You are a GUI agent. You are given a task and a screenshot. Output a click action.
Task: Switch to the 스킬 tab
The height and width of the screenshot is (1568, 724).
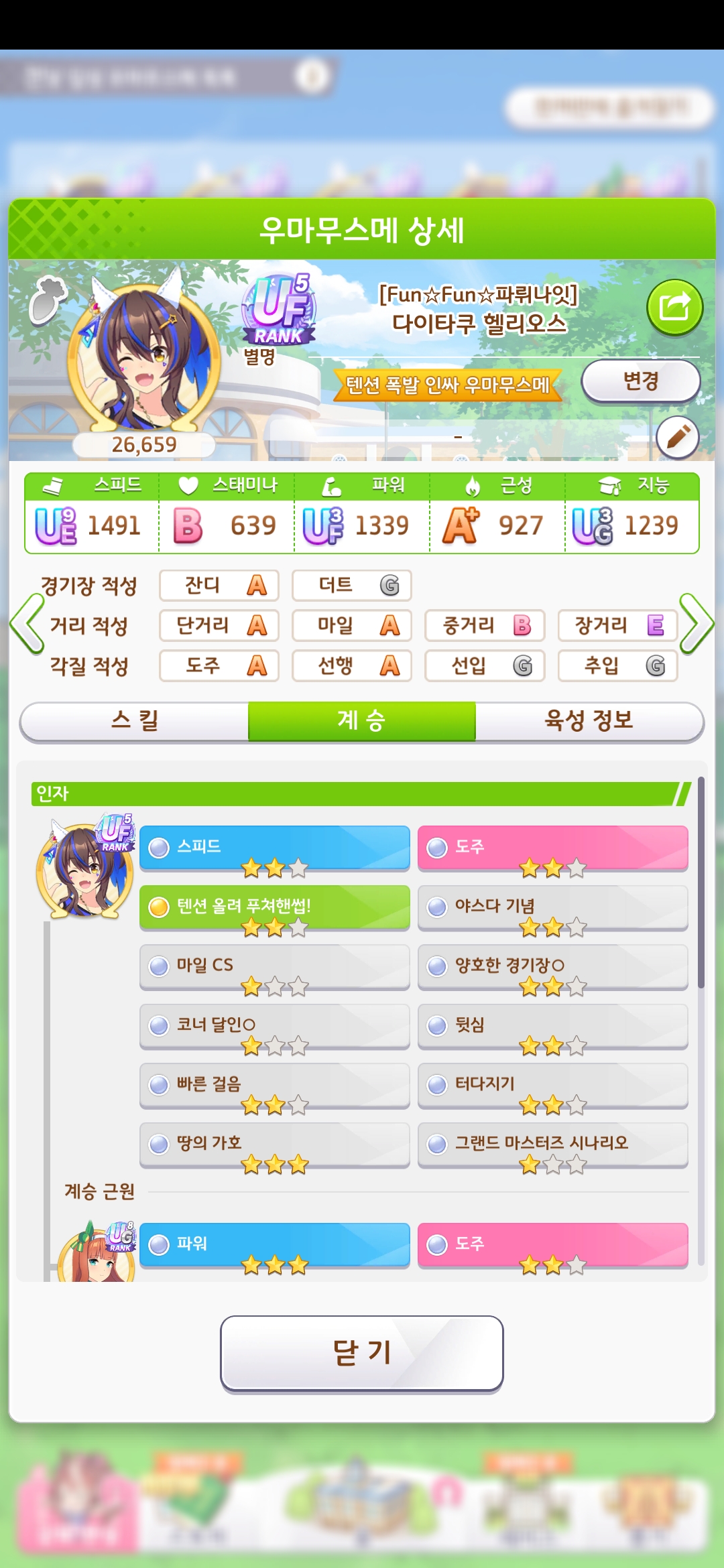click(x=134, y=721)
